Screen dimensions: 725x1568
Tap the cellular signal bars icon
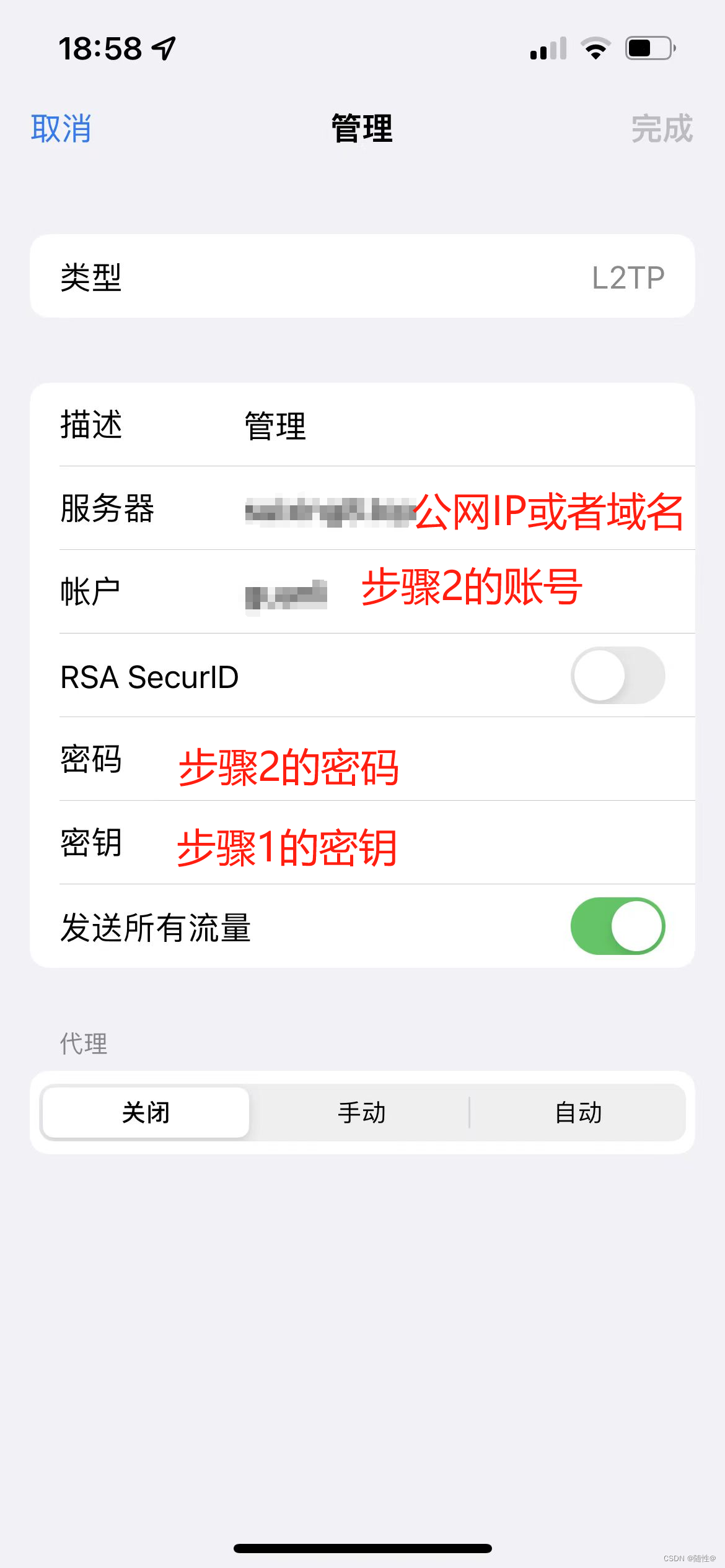(548, 48)
